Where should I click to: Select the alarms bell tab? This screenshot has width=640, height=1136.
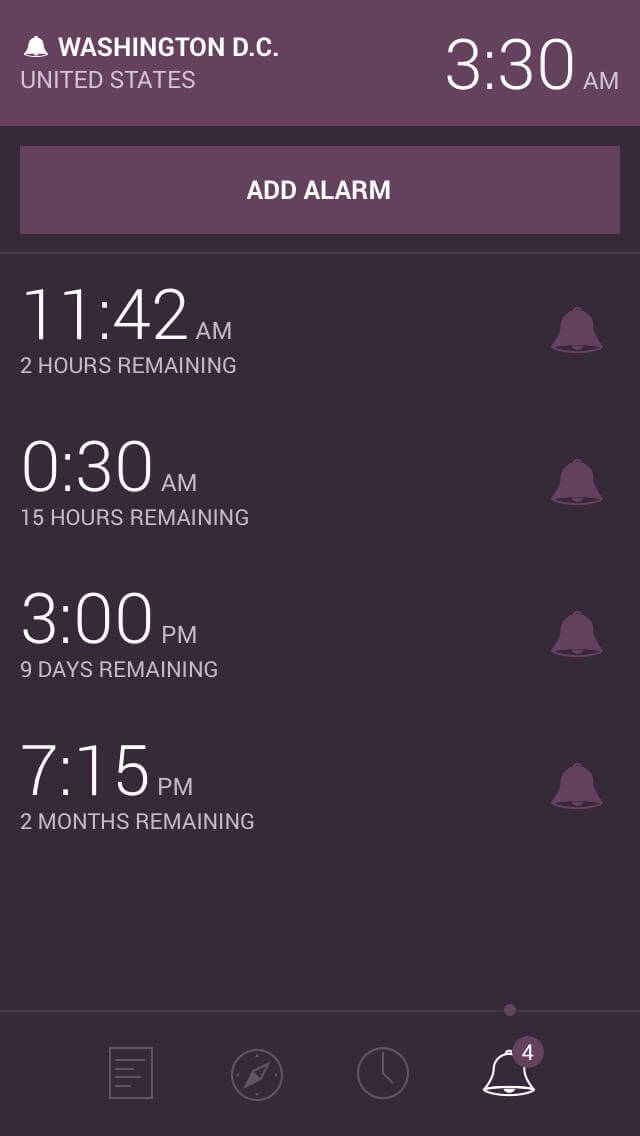(510, 1070)
